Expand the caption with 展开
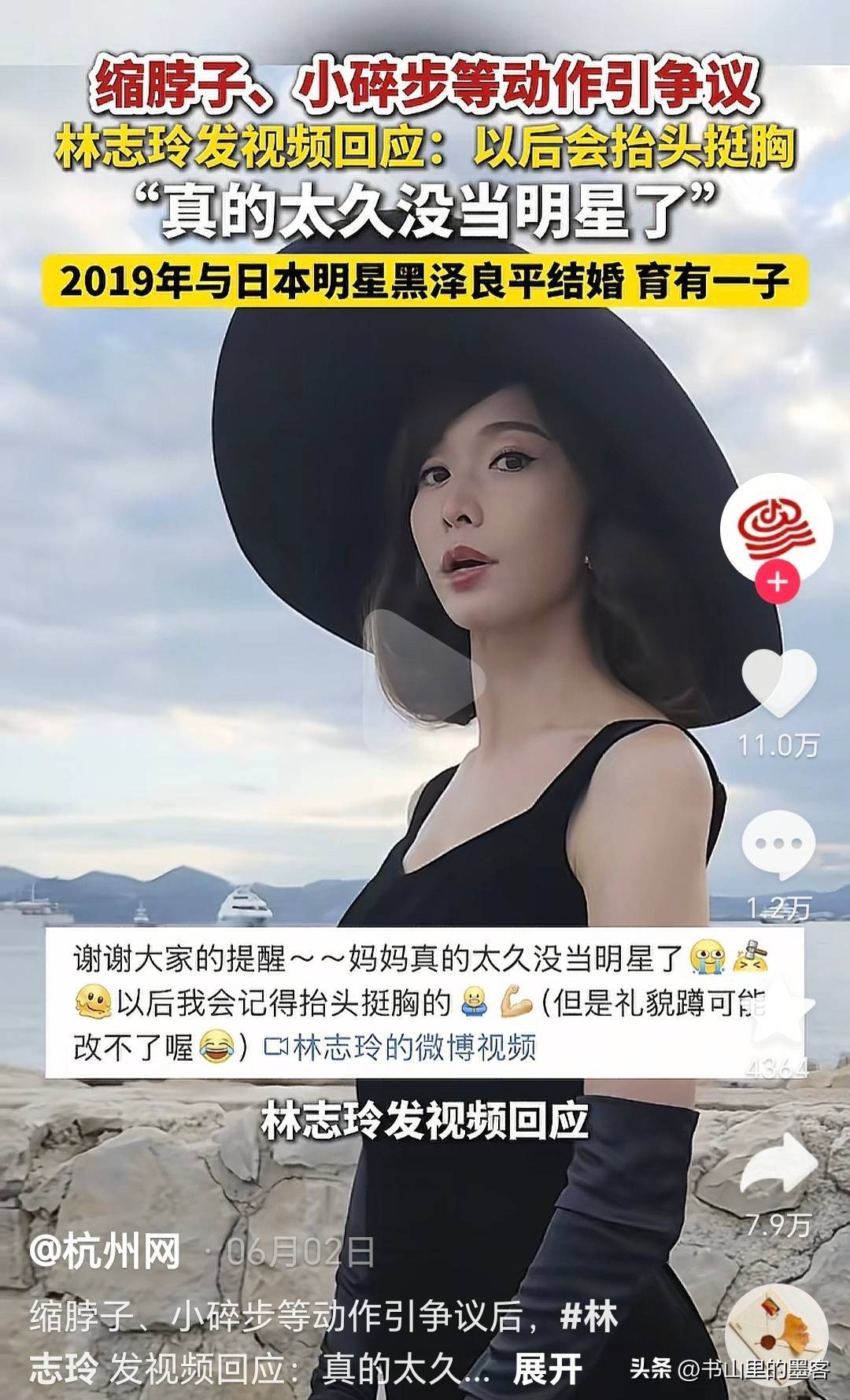The width and height of the screenshot is (850, 1400). [x=548, y=1370]
